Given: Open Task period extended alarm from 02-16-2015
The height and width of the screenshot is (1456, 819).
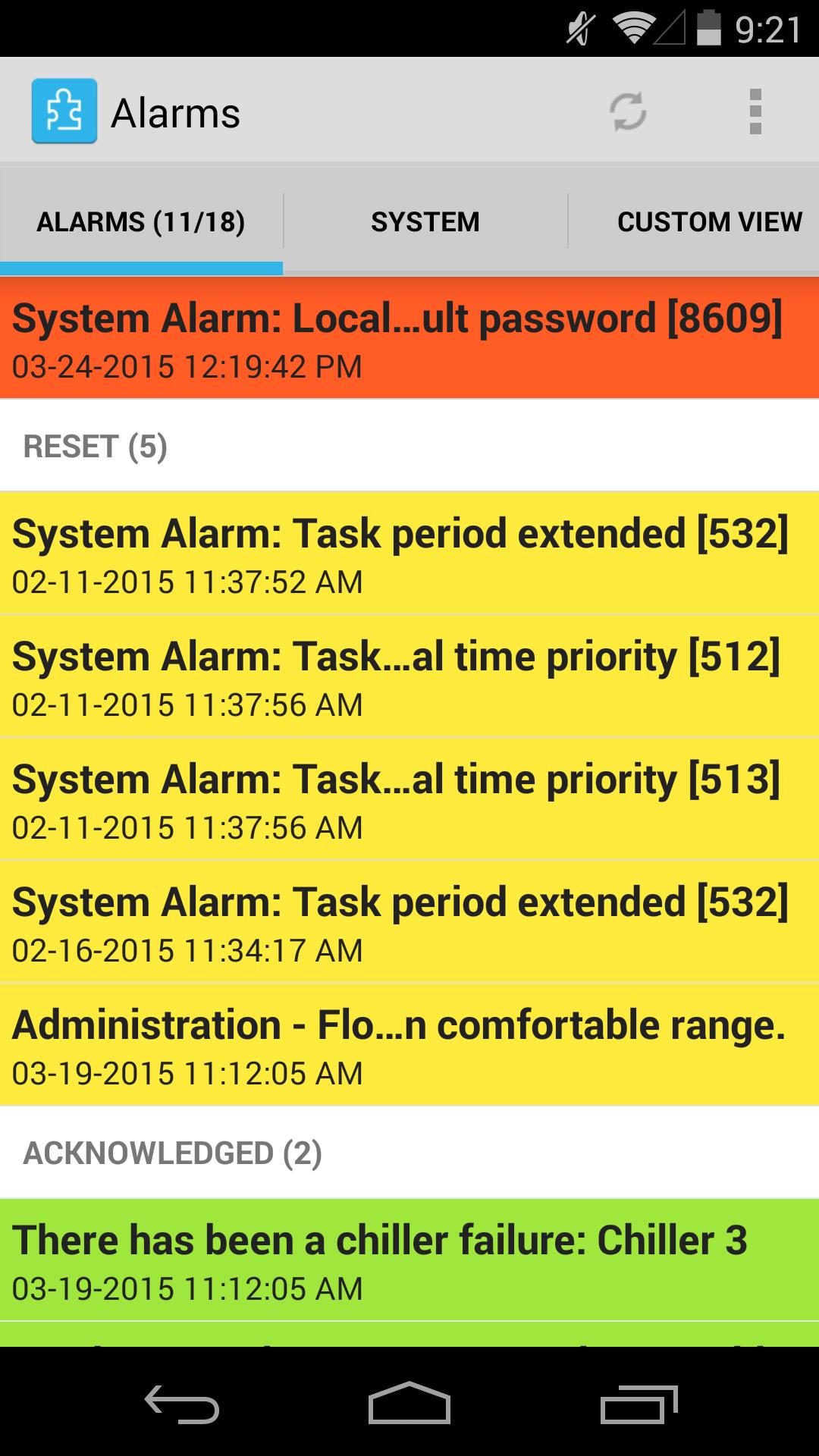Looking at the screenshot, I should (409, 922).
